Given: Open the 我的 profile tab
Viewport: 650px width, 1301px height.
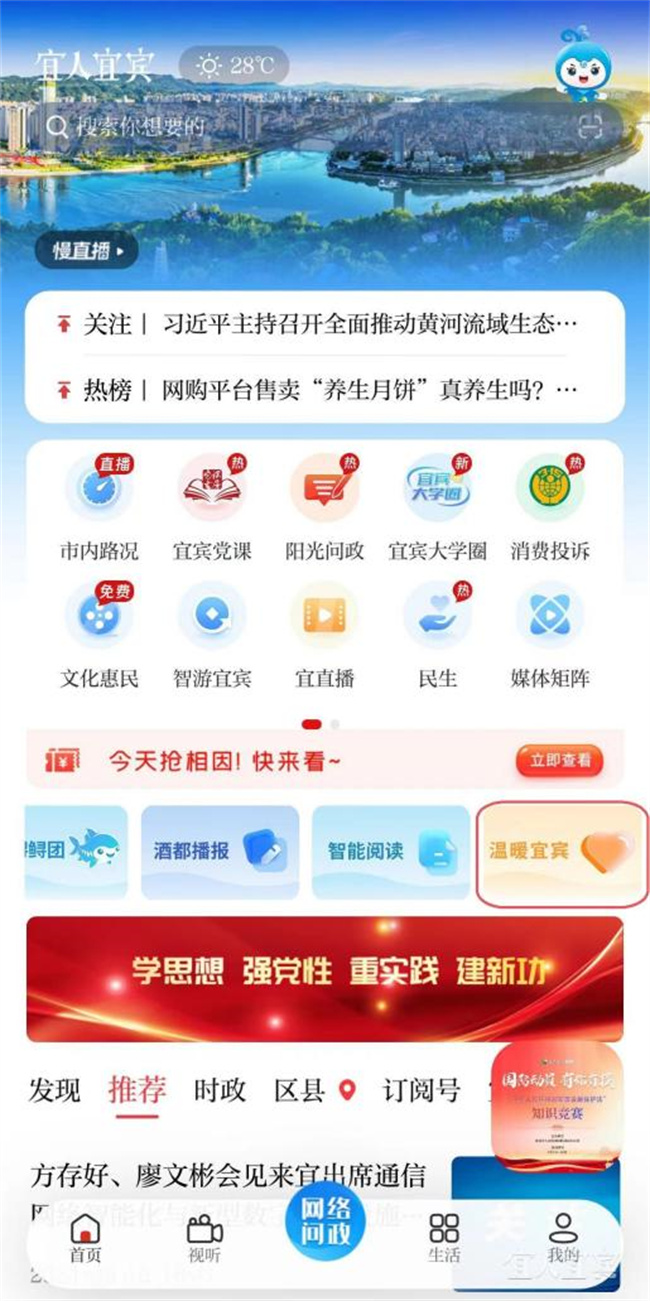Looking at the screenshot, I should click(x=563, y=1238).
